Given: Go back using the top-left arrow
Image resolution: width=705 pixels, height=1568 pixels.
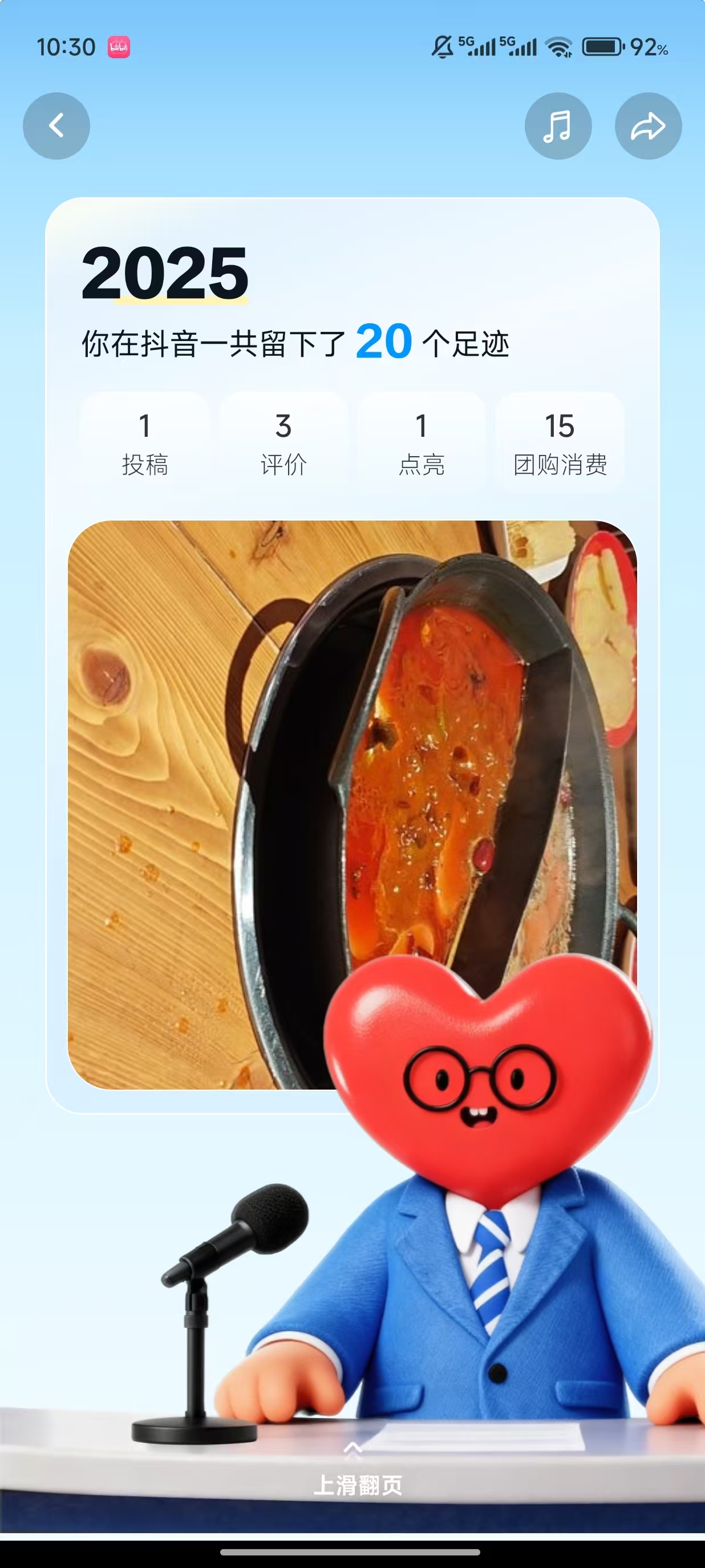Looking at the screenshot, I should (56, 126).
